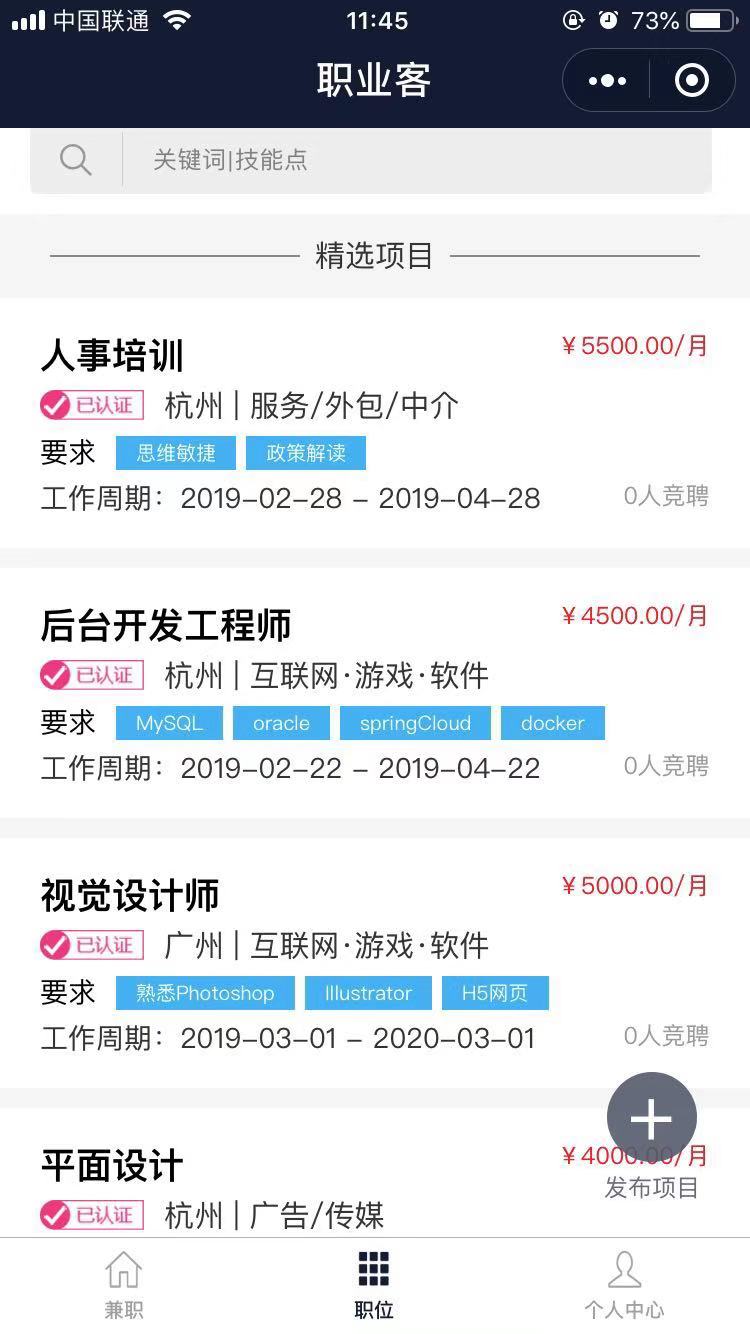The height and width of the screenshot is (1334, 750).
Task: Open the 平面设计 project card
Action: point(375,1173)
